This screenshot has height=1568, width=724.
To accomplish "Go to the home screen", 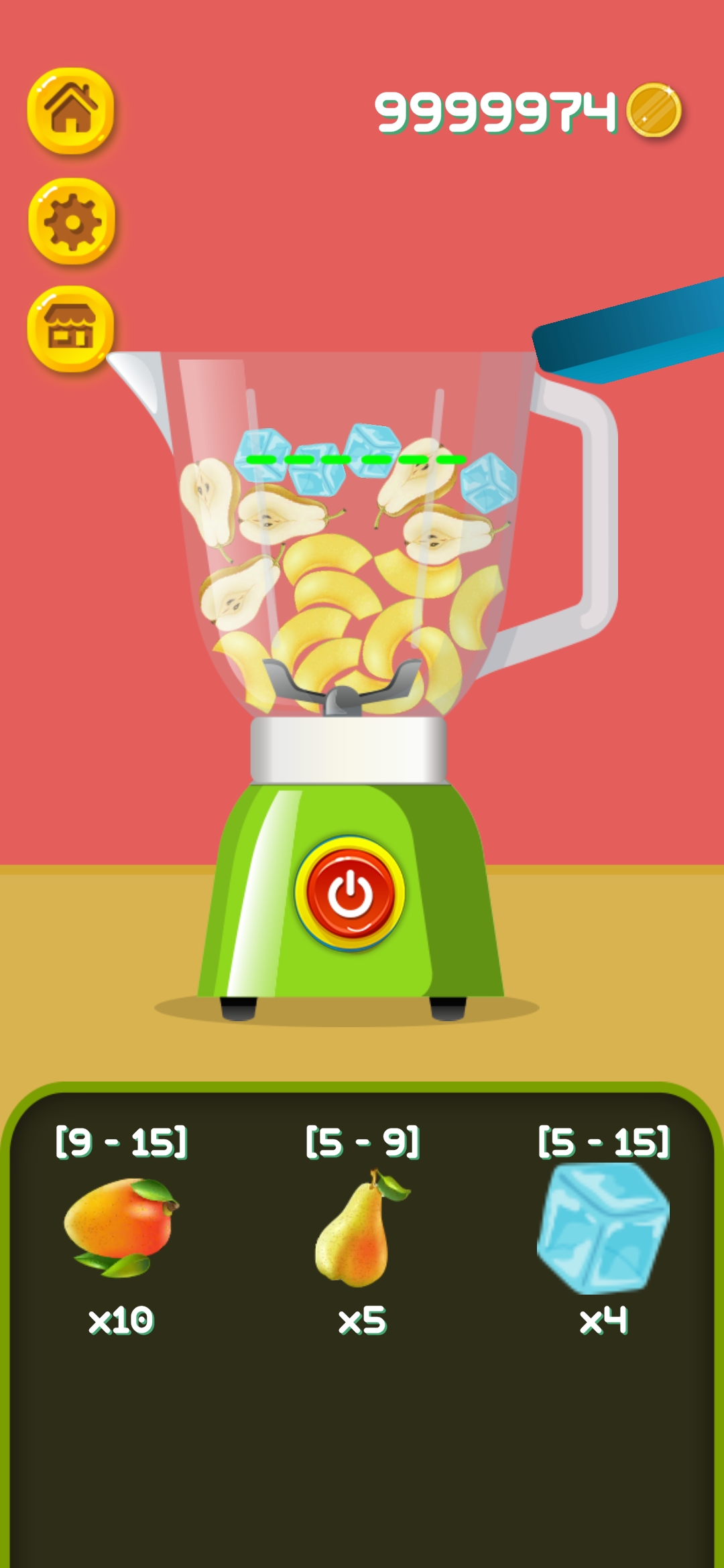I will (71, 111).
